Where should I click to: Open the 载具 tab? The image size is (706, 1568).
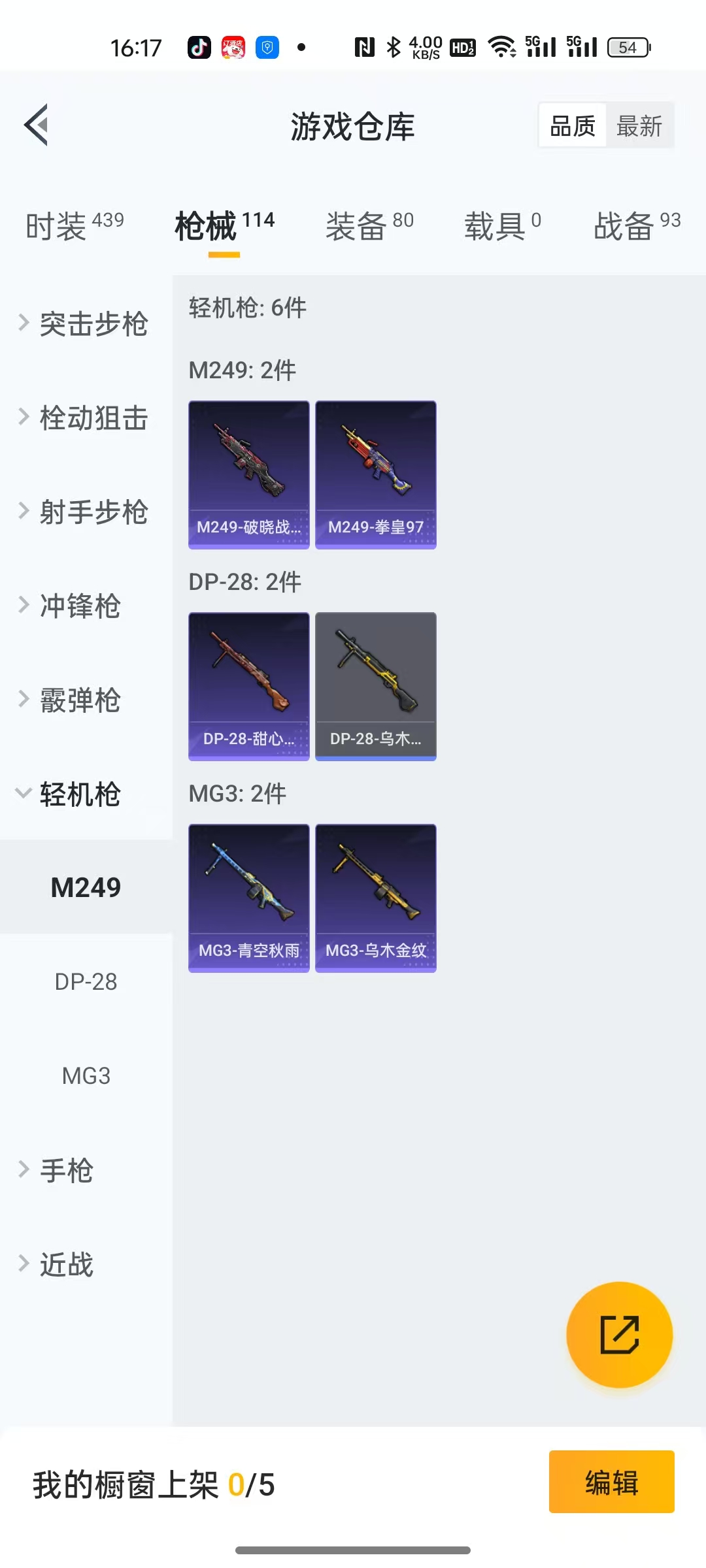(502, 226)
